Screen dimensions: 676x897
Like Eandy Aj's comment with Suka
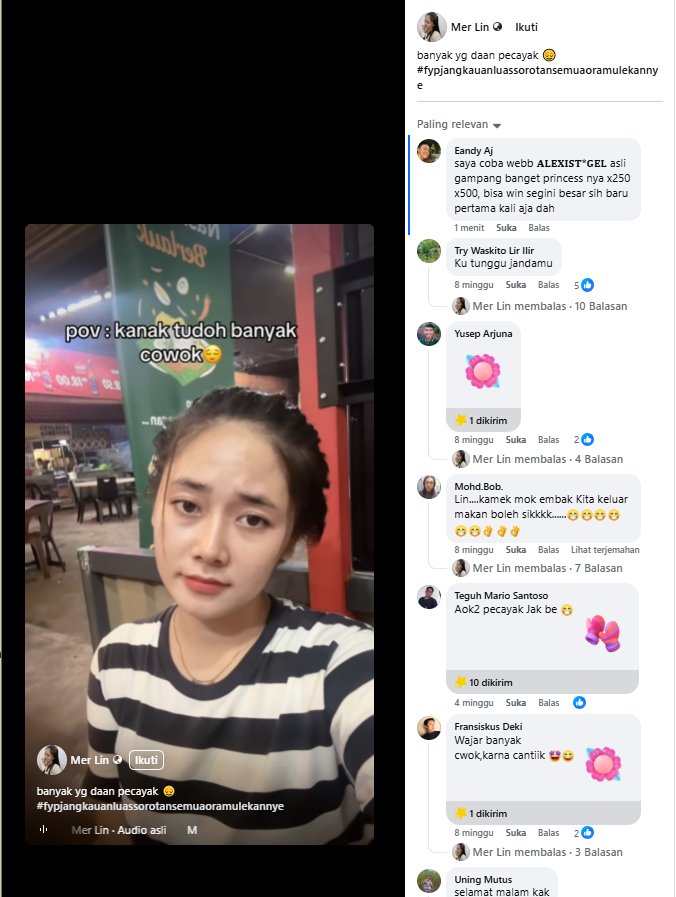pyautogui.click(x=505, y=228)
